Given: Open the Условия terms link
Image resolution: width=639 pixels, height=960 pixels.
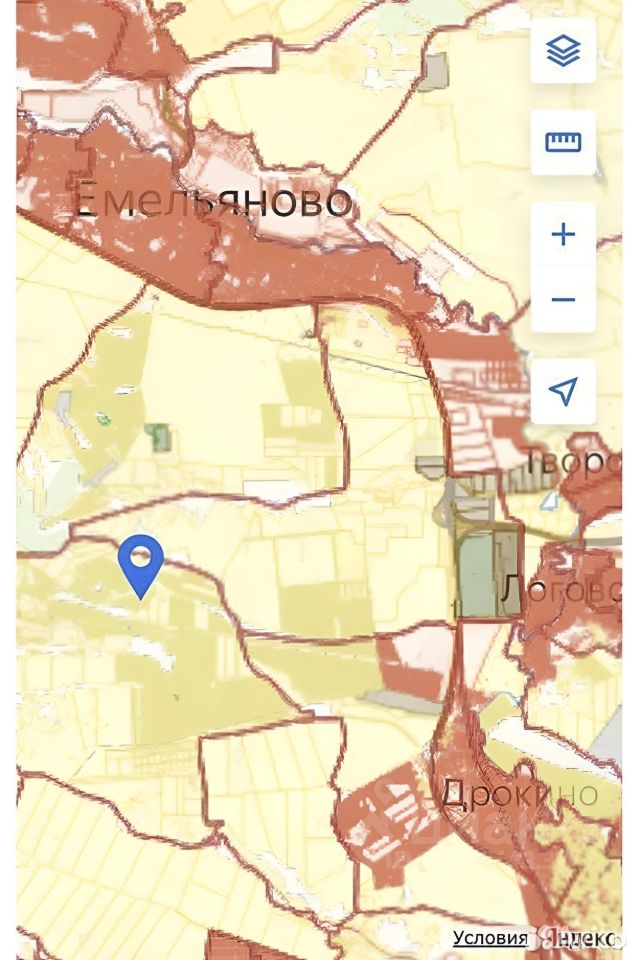Looking at the screenshot, I should [x=489, y=938].
